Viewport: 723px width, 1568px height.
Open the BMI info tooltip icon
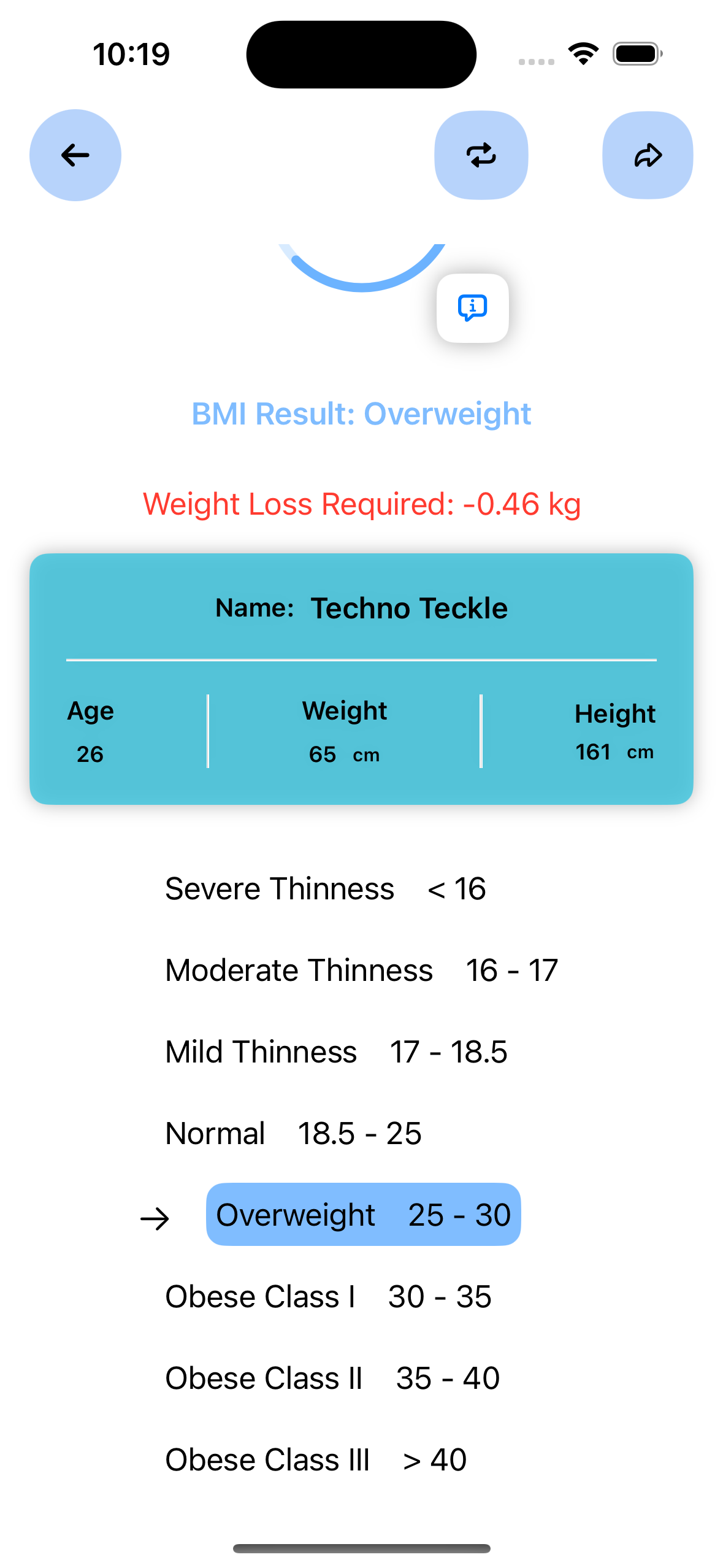472,309
